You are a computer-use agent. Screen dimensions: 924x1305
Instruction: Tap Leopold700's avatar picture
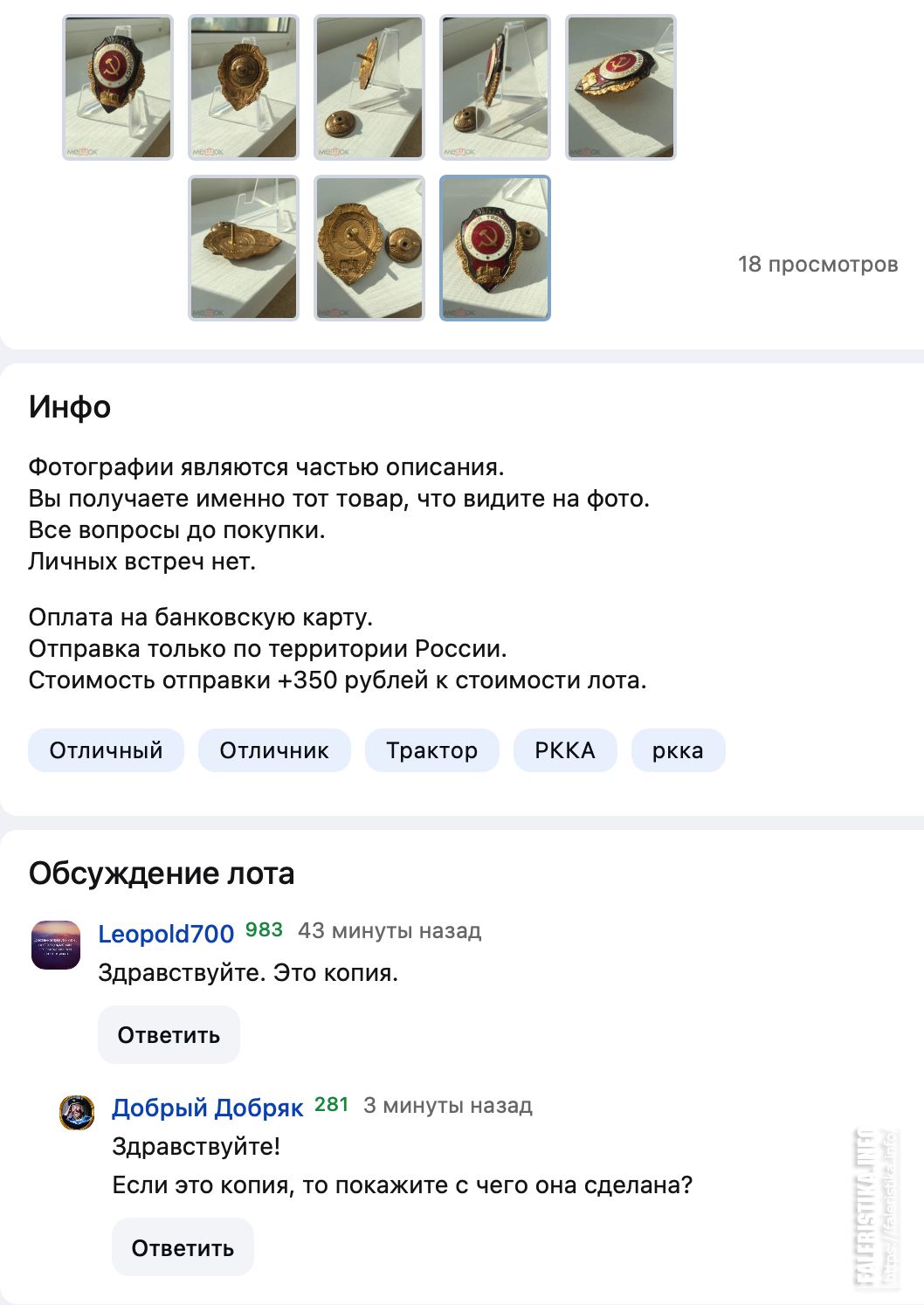(x=56, y=945)
